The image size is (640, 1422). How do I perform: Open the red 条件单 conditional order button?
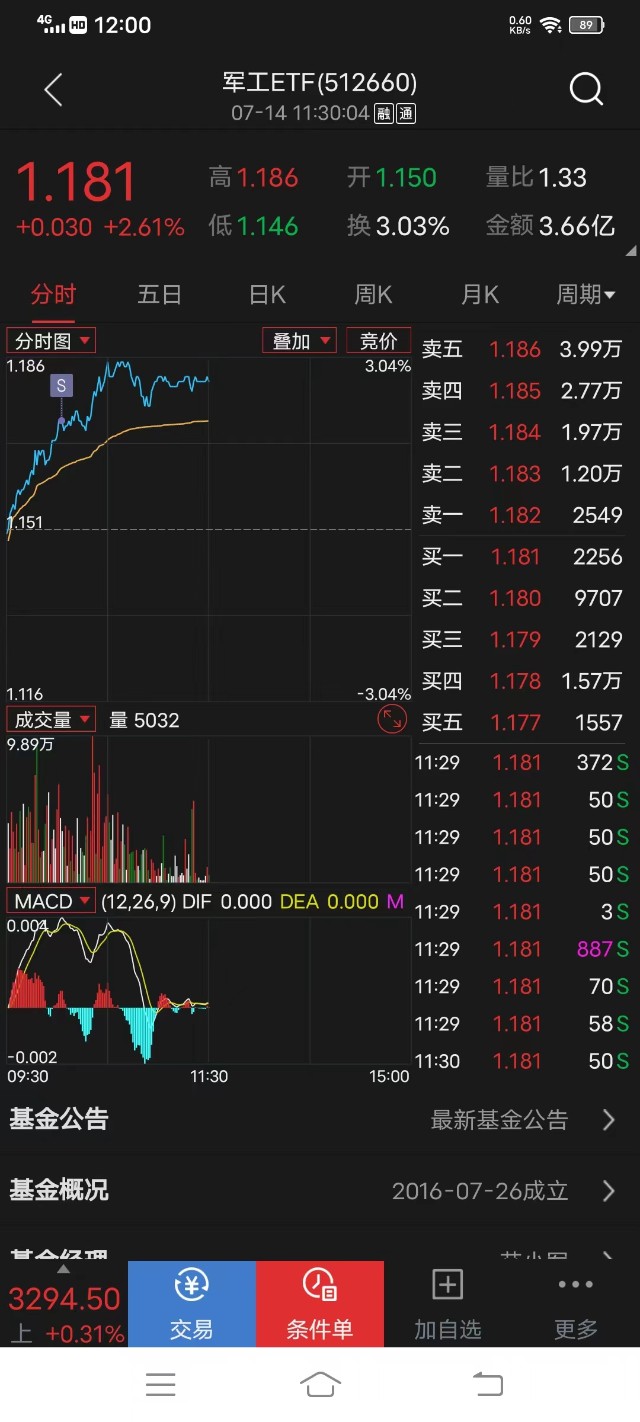[320, 1304]
